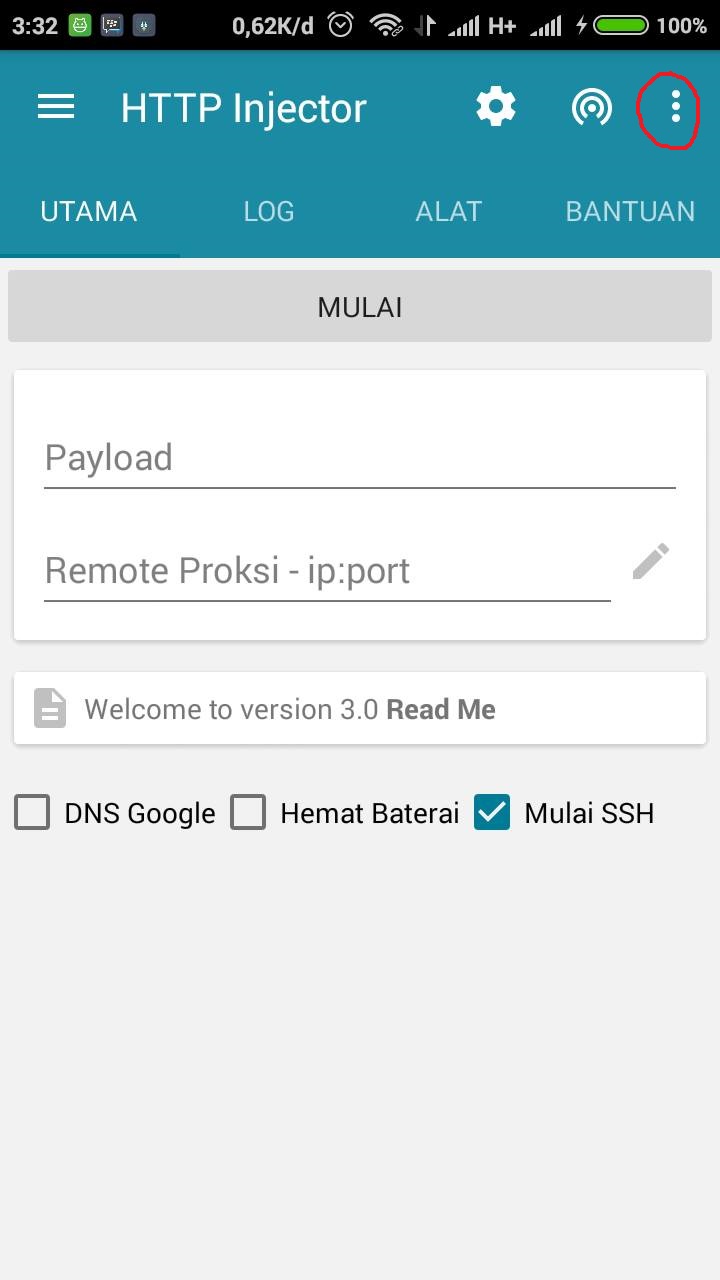Edit the Remote Proksi using pencil icon
The image size is (720, 1280).
[651, 561]
